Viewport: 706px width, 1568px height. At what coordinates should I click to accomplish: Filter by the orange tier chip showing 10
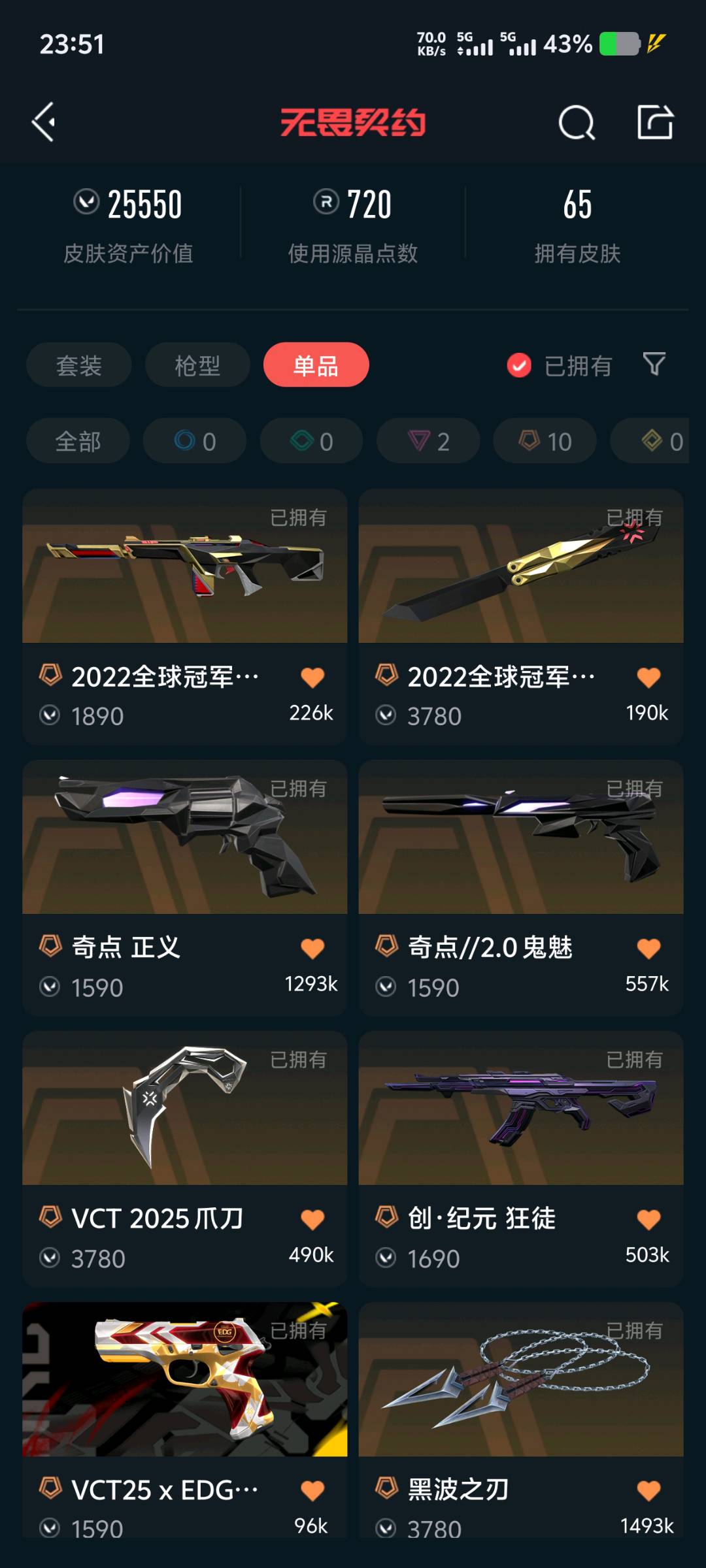coord(545,442)
